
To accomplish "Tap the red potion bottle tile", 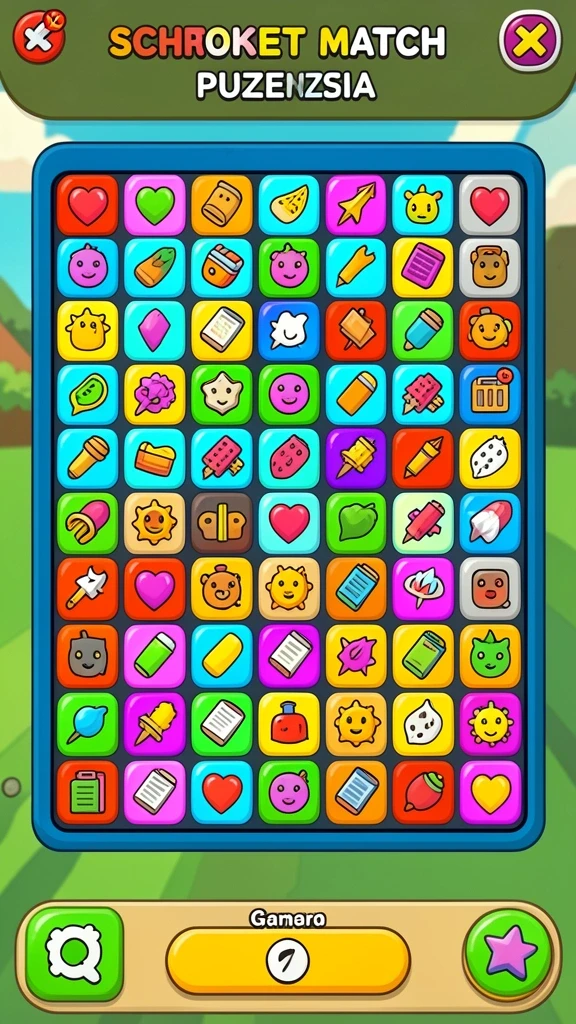I will click(x=289, y=724).
